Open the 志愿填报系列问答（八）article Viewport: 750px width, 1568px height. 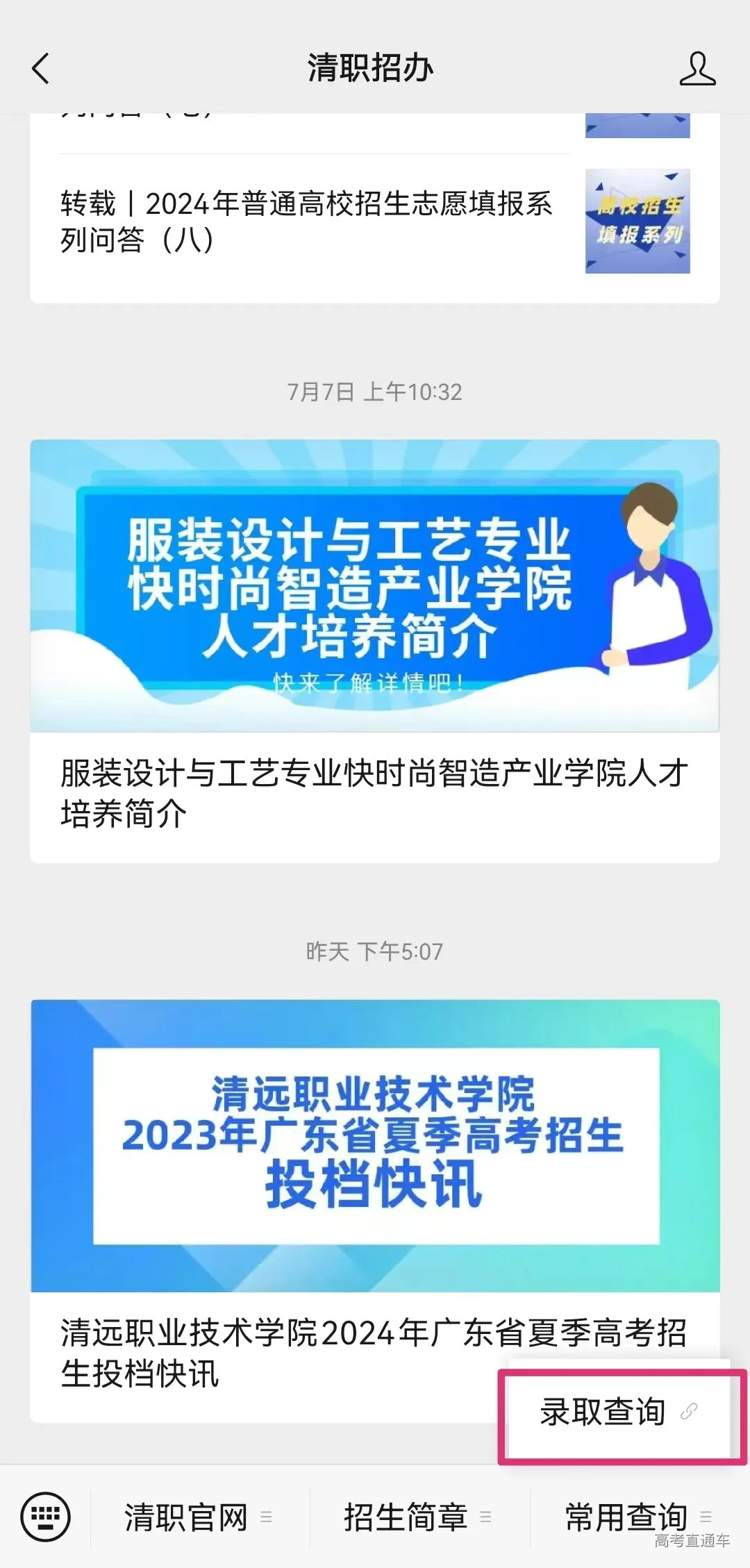pyautogui.click(x=306, y=219)
